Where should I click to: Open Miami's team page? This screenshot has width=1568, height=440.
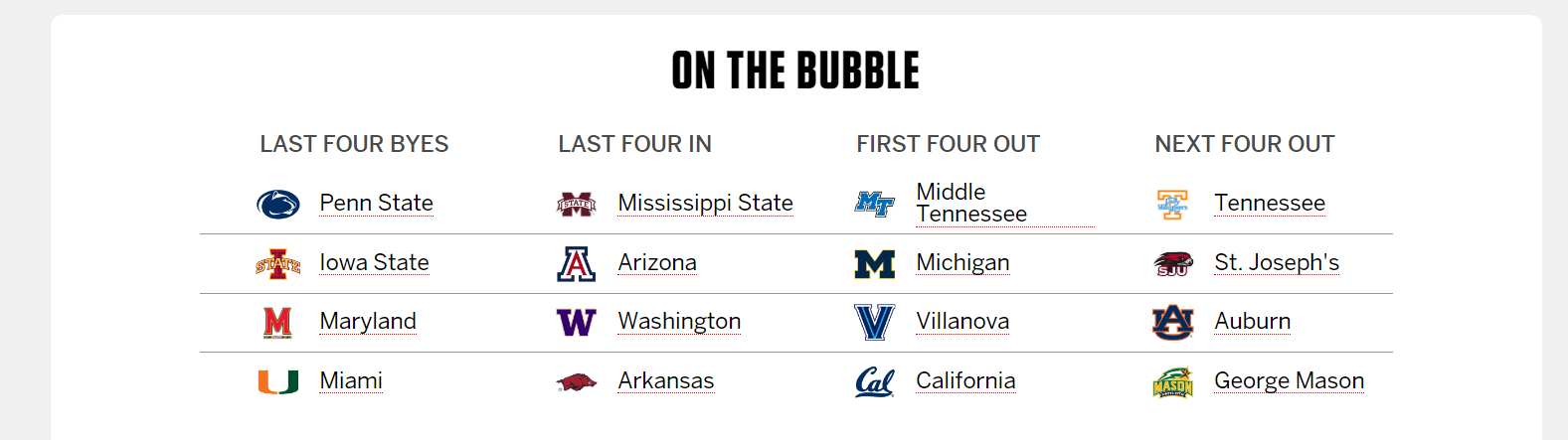[351, 381]
